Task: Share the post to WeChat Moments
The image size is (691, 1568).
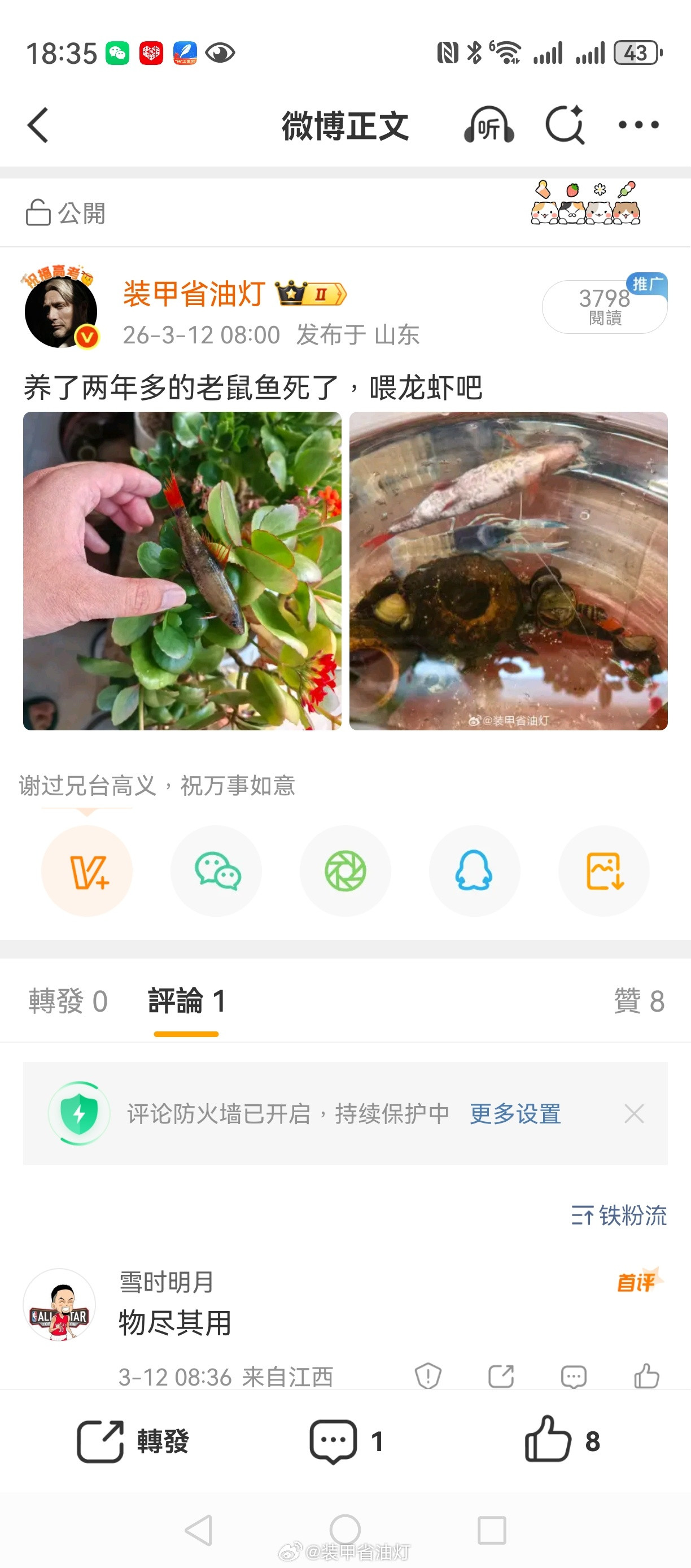Action: click(345, 872)
